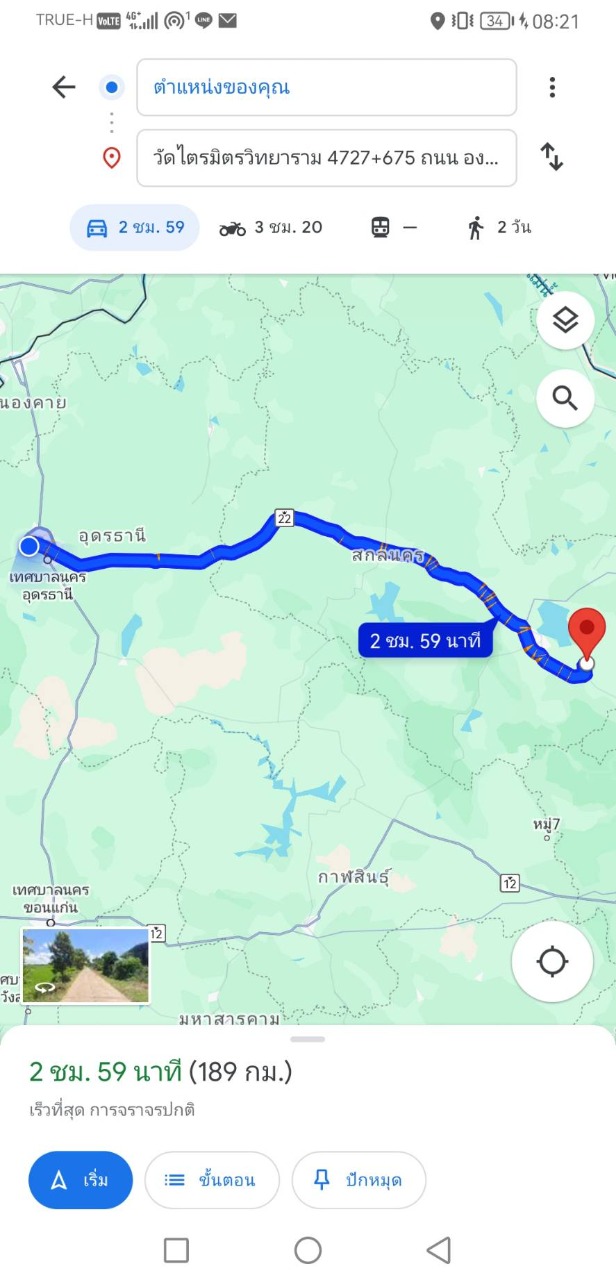Start navigation with เริ่ม button
The width and height of the screenshot is (616, 1280).
[81, 1180]
